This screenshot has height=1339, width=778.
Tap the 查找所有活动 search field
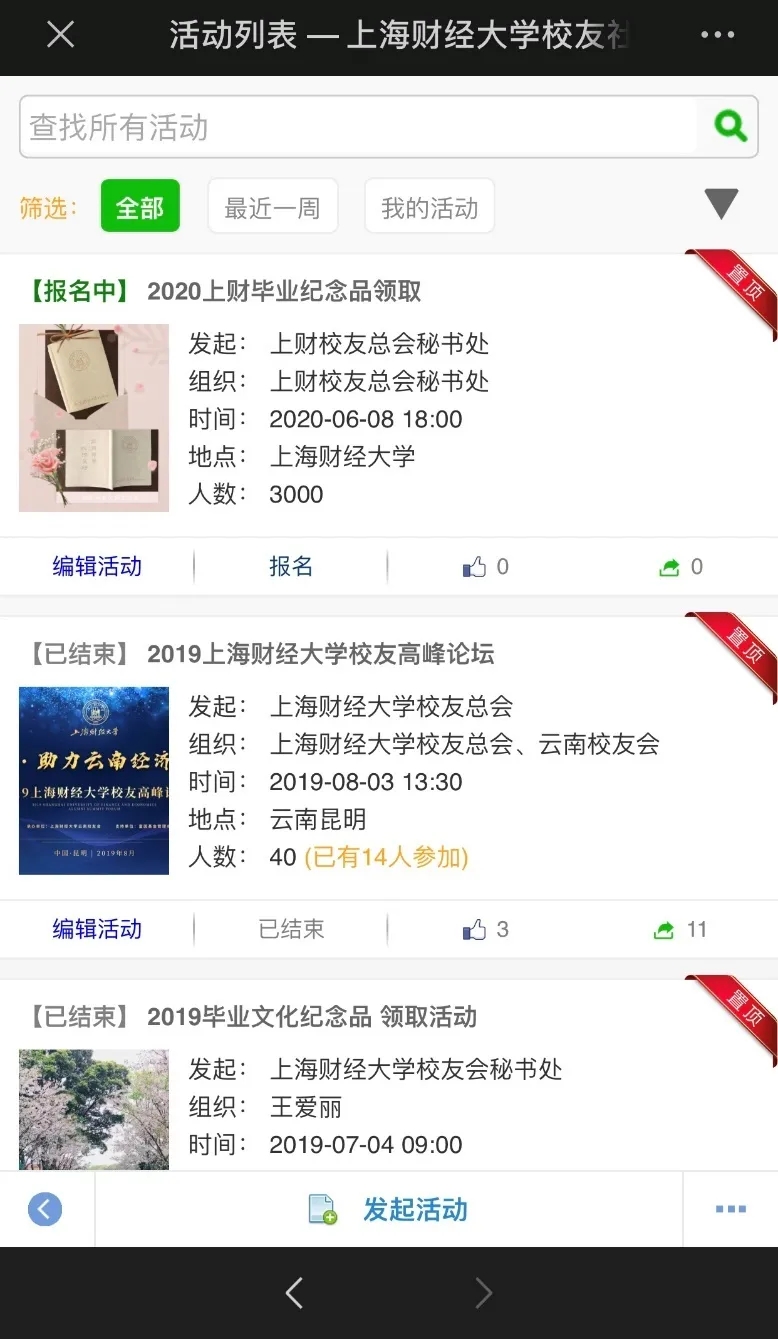(x=358, y=127)
